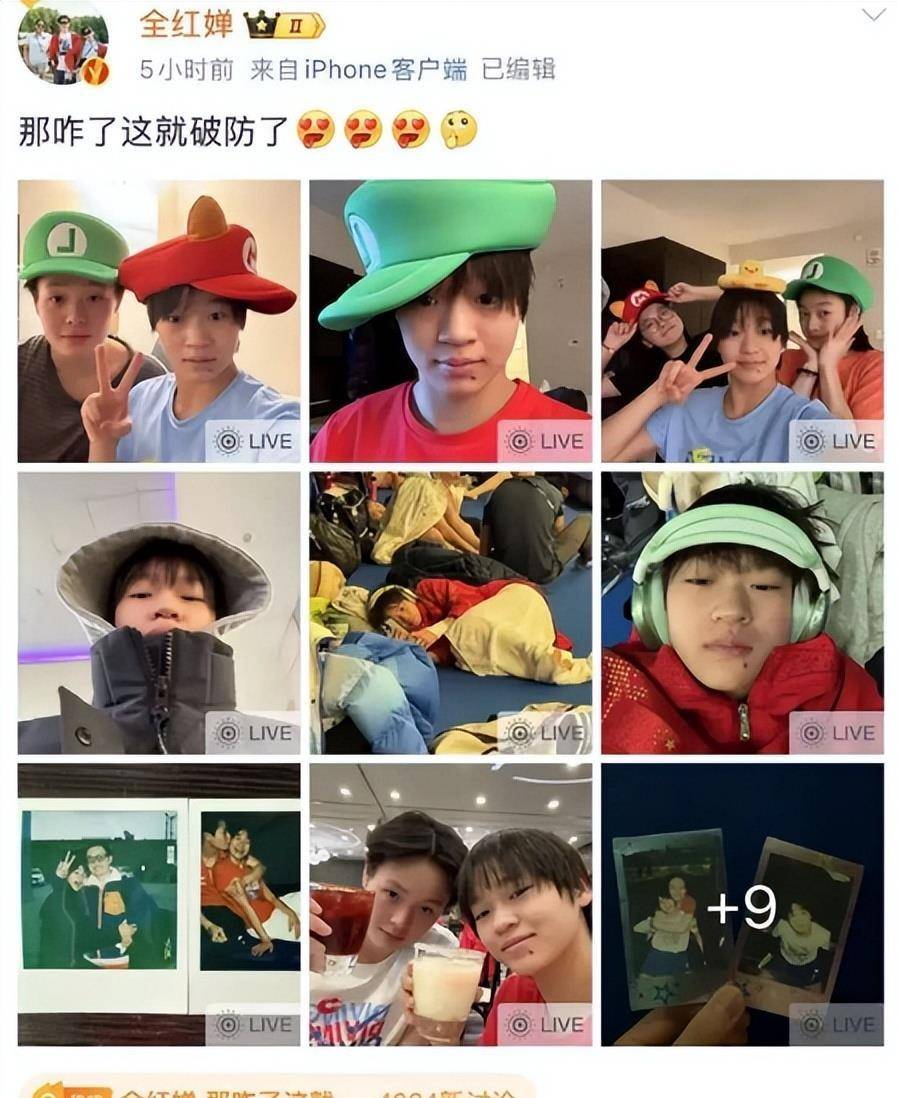Open photo of green and red hats
Viewport: 898px width, 1098px height.
coord(159,321)
